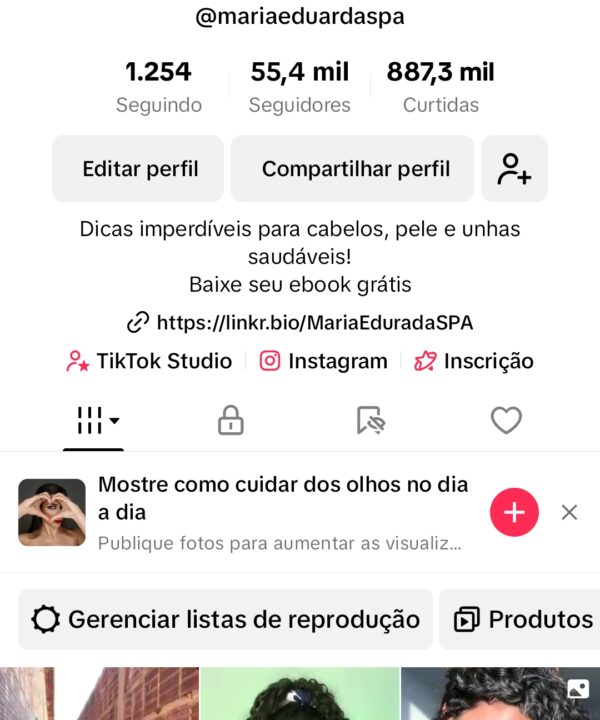This screenshot has height=720, width=600.
Task: Open the Inscrição option
Action: [x=474, y=361]
